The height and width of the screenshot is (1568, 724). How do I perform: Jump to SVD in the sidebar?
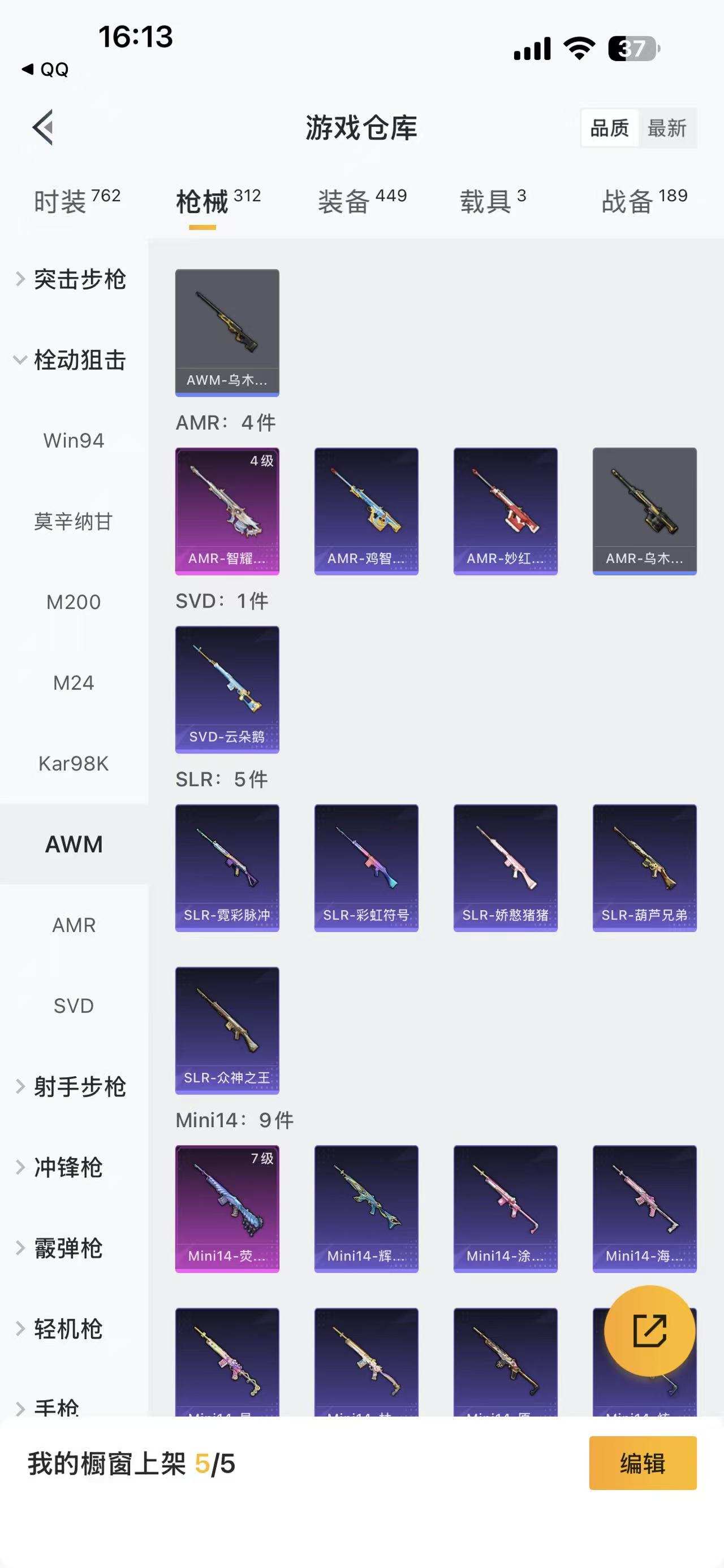pyautogui.click(x=74, y=1006)
